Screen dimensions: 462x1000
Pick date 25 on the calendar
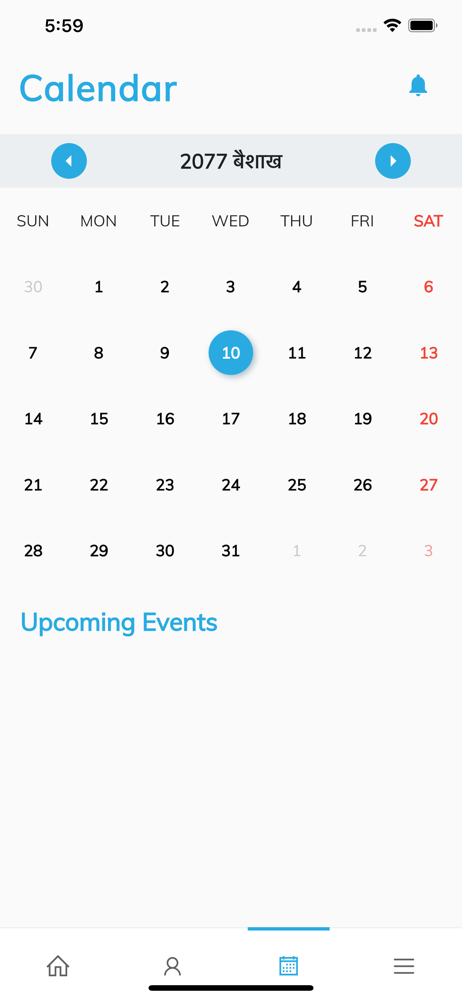click(x=297, y=485)
